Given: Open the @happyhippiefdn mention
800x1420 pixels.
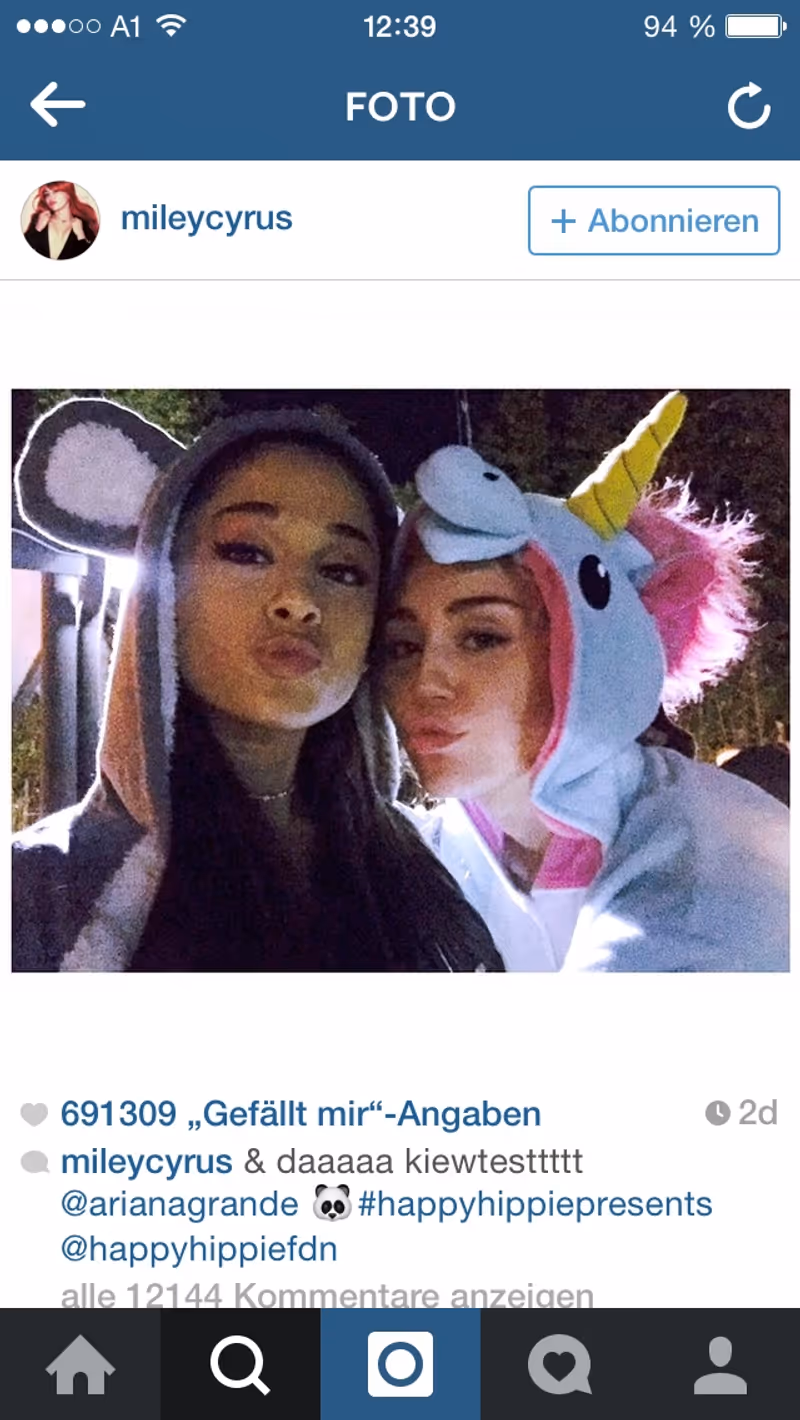Looking at the screenshot, I should [199, 1249].
